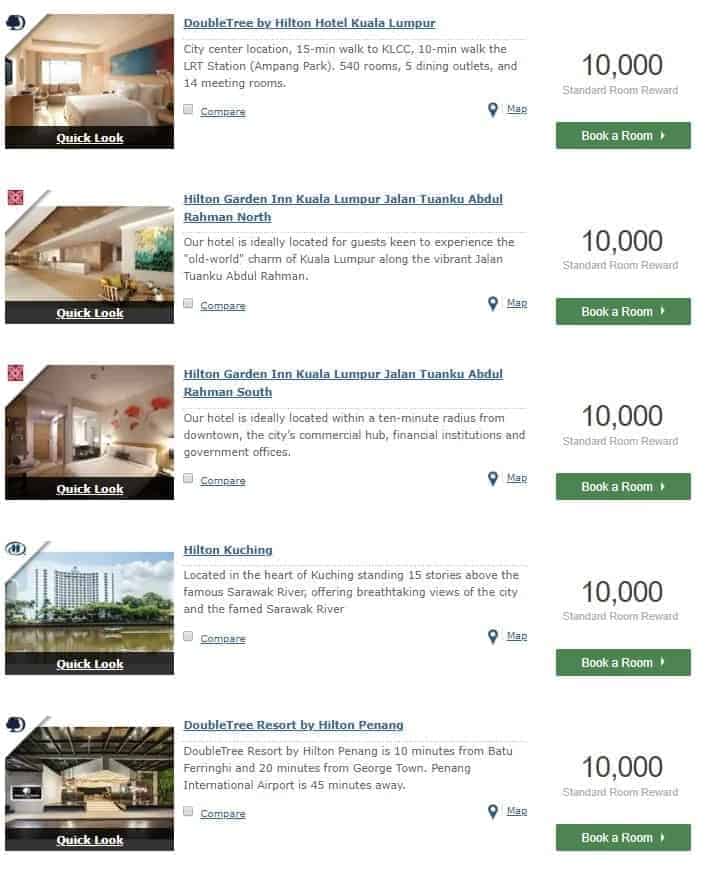
Task: View map for DoubleTree Kuala Lumpur
Action: pos(516,109)
